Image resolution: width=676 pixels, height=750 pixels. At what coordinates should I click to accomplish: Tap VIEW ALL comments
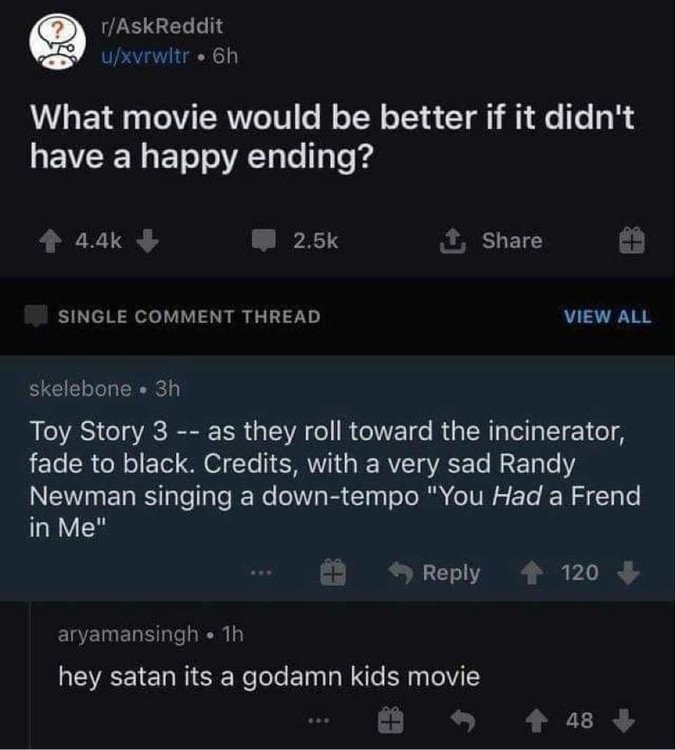click(607, 317)
